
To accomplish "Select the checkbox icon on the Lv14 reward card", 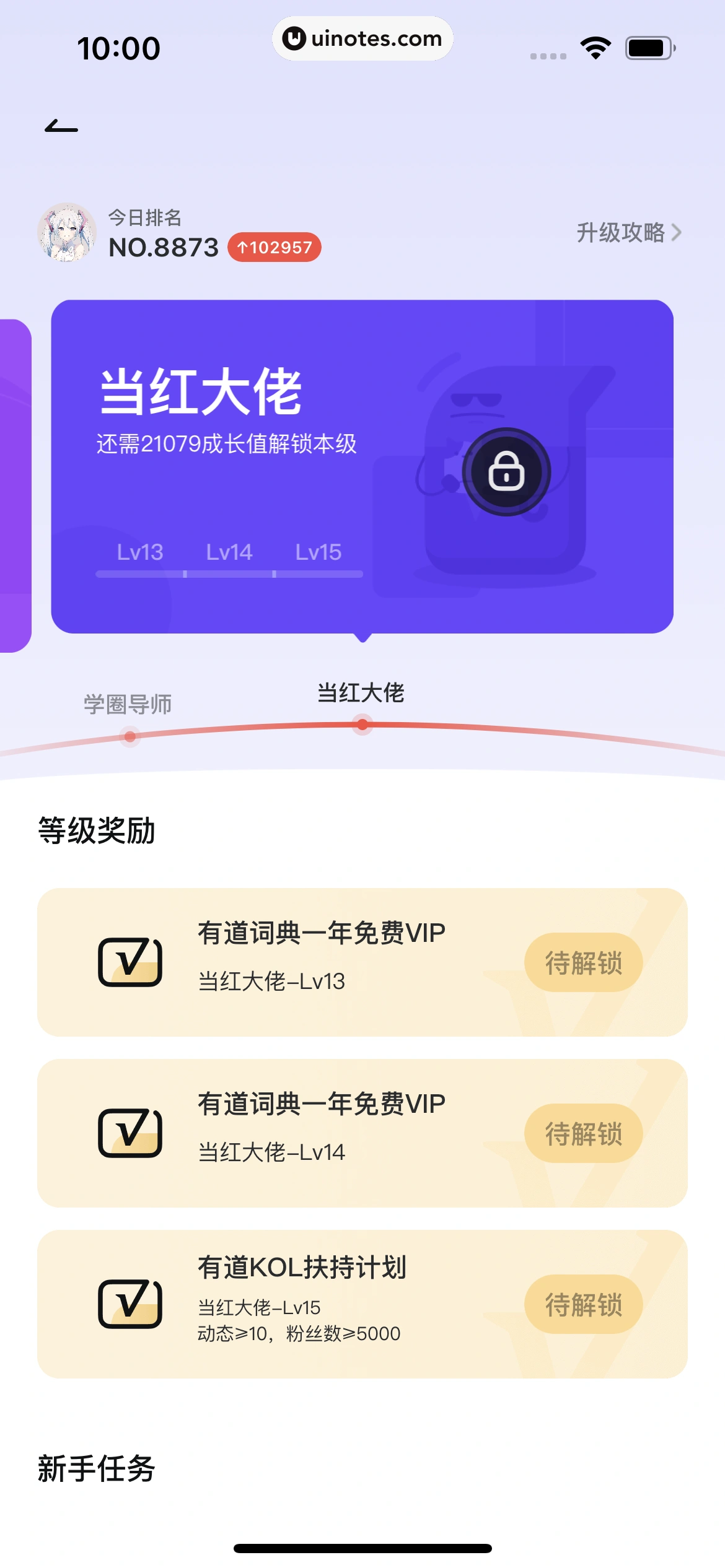I will pos(128,1131).
